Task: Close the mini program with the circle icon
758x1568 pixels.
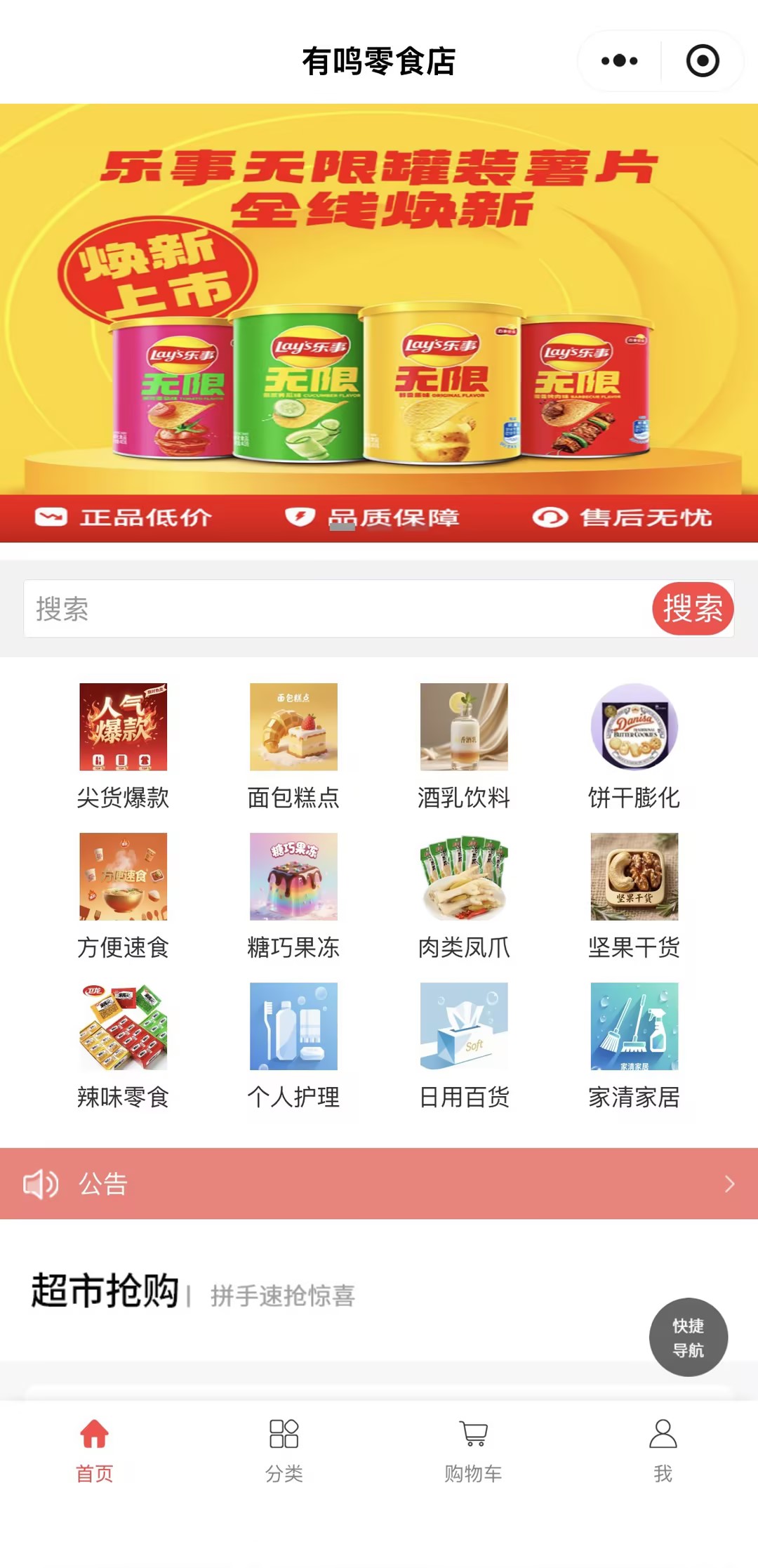Action: click(702, 61)
